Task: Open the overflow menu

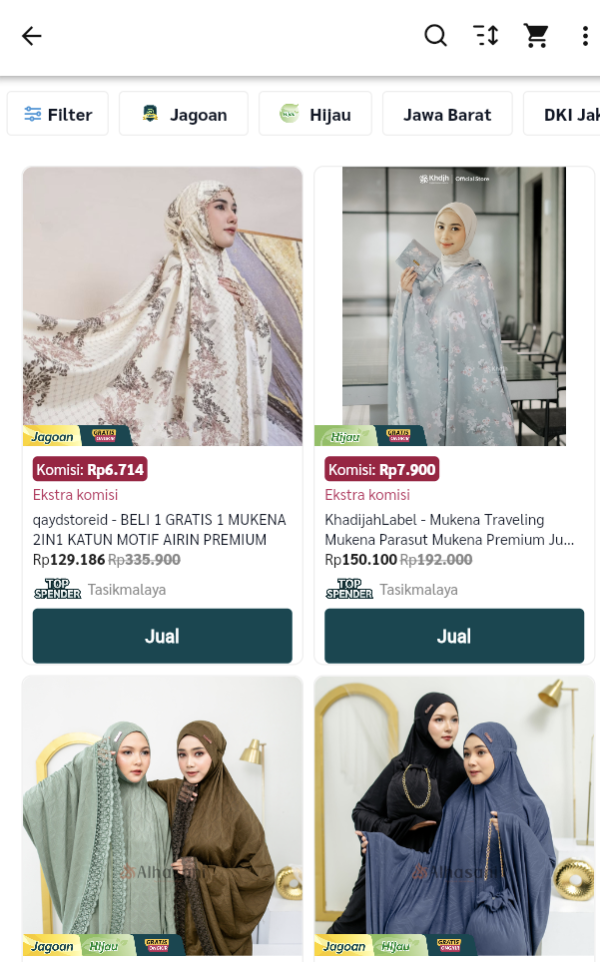Action: pos(585,36)
